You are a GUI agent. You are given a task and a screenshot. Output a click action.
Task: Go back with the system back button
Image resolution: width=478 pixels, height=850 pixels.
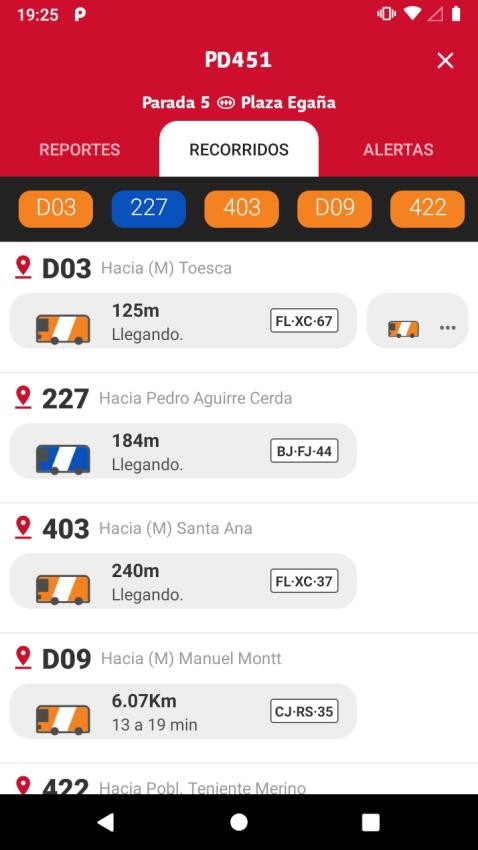pos(106,822)
